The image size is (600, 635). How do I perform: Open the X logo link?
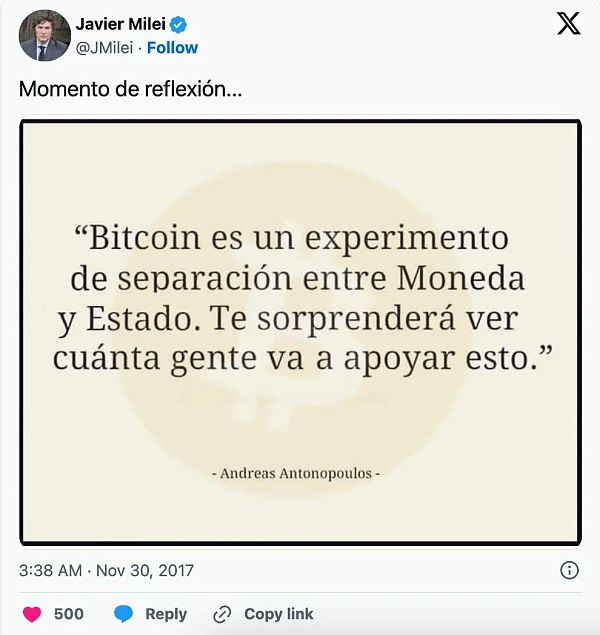[567, 25]
